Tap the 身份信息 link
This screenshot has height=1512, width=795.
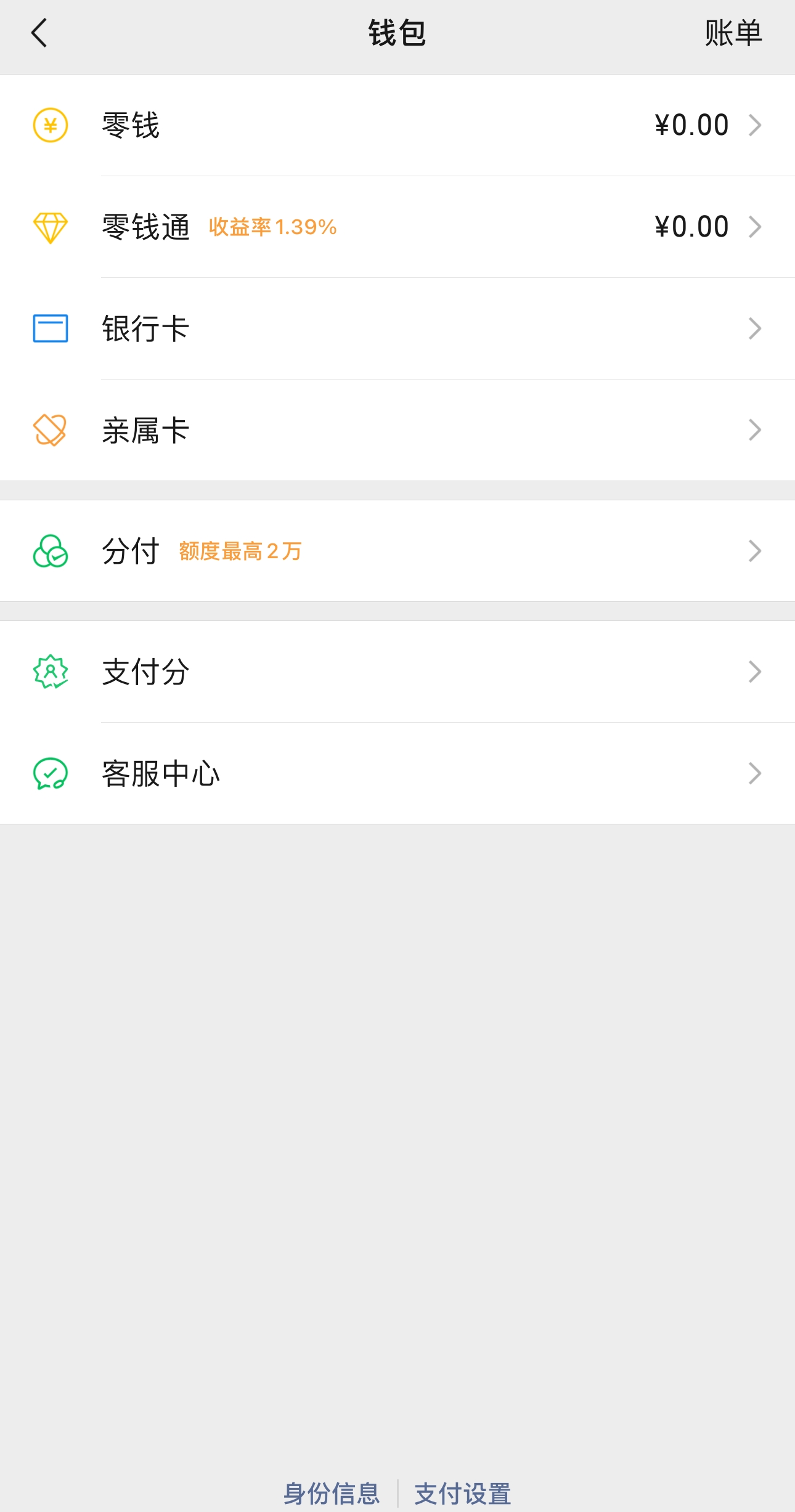331,1494
